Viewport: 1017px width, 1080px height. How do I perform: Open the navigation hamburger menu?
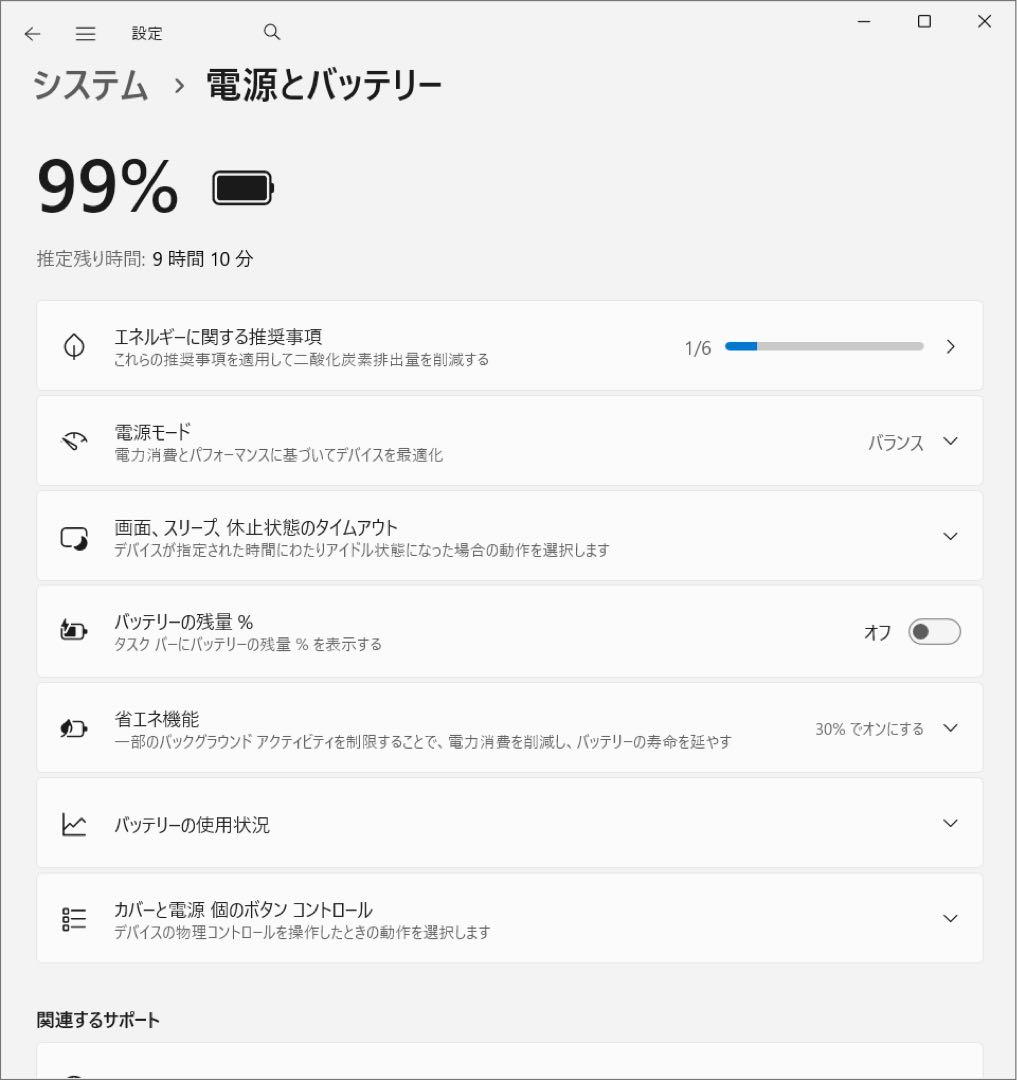coord(85,33)
